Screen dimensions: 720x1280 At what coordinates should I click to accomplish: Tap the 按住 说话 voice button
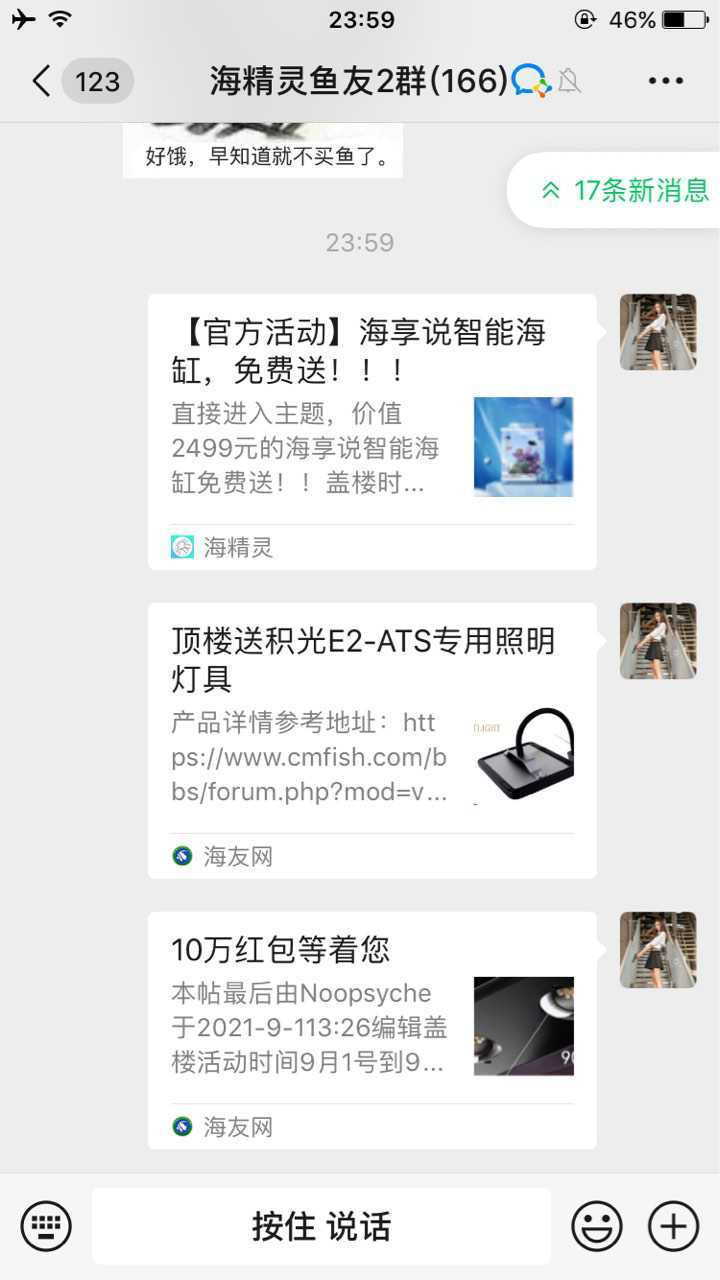tap(321, 1226)
